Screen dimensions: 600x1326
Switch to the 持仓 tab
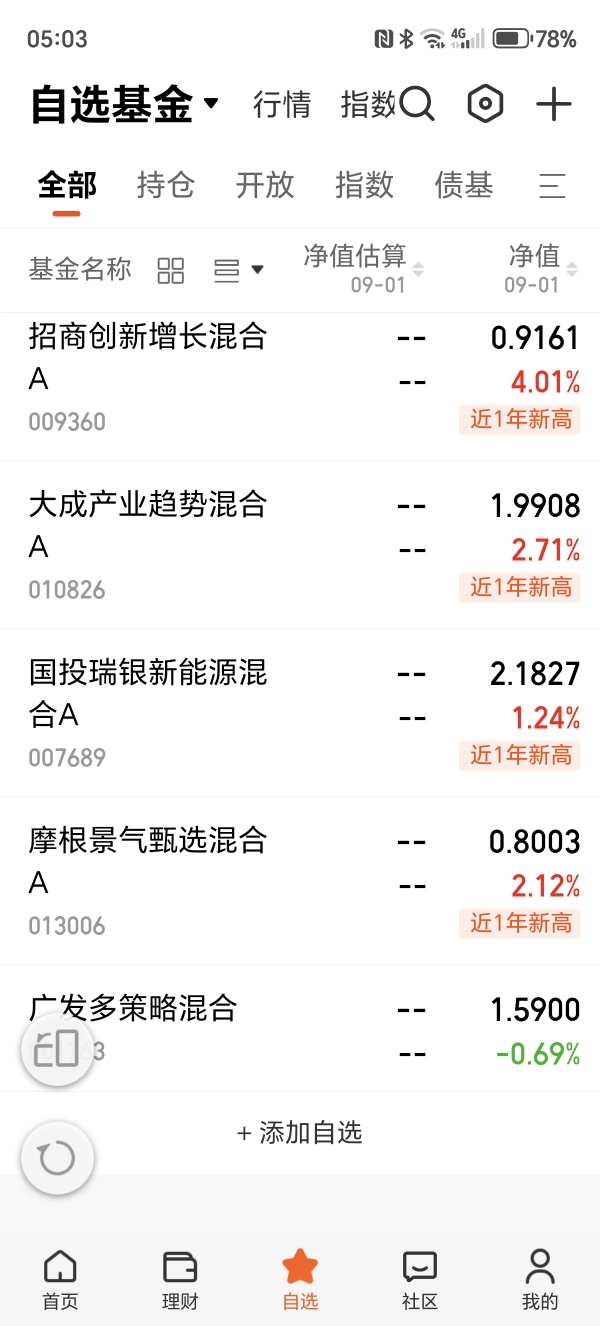pyautogui.click(x=166, y=185)
